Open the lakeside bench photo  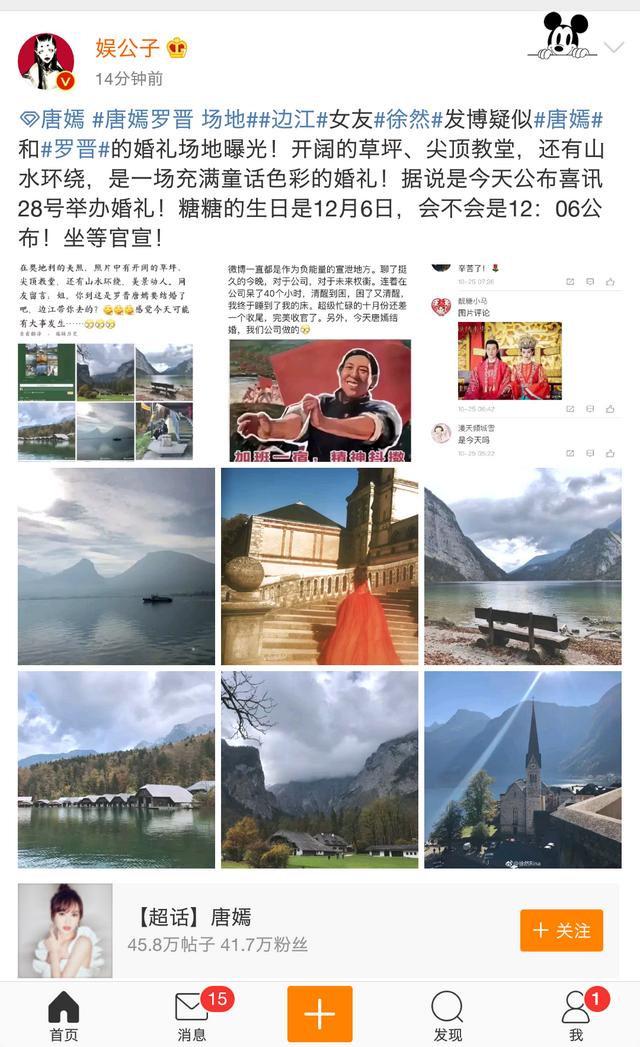523,566
